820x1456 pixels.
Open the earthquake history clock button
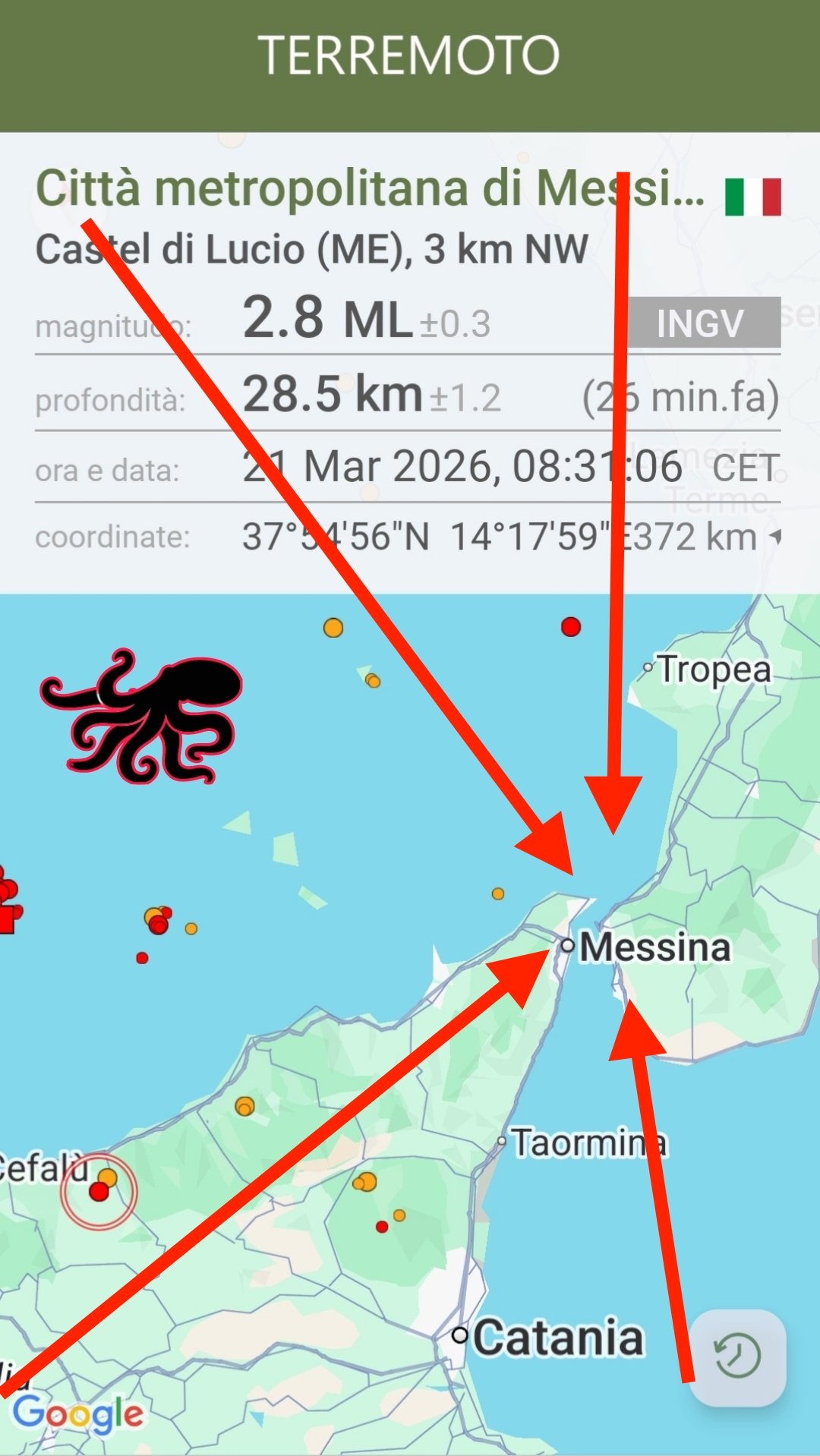pyautogui.click(x=736, y=1357)
